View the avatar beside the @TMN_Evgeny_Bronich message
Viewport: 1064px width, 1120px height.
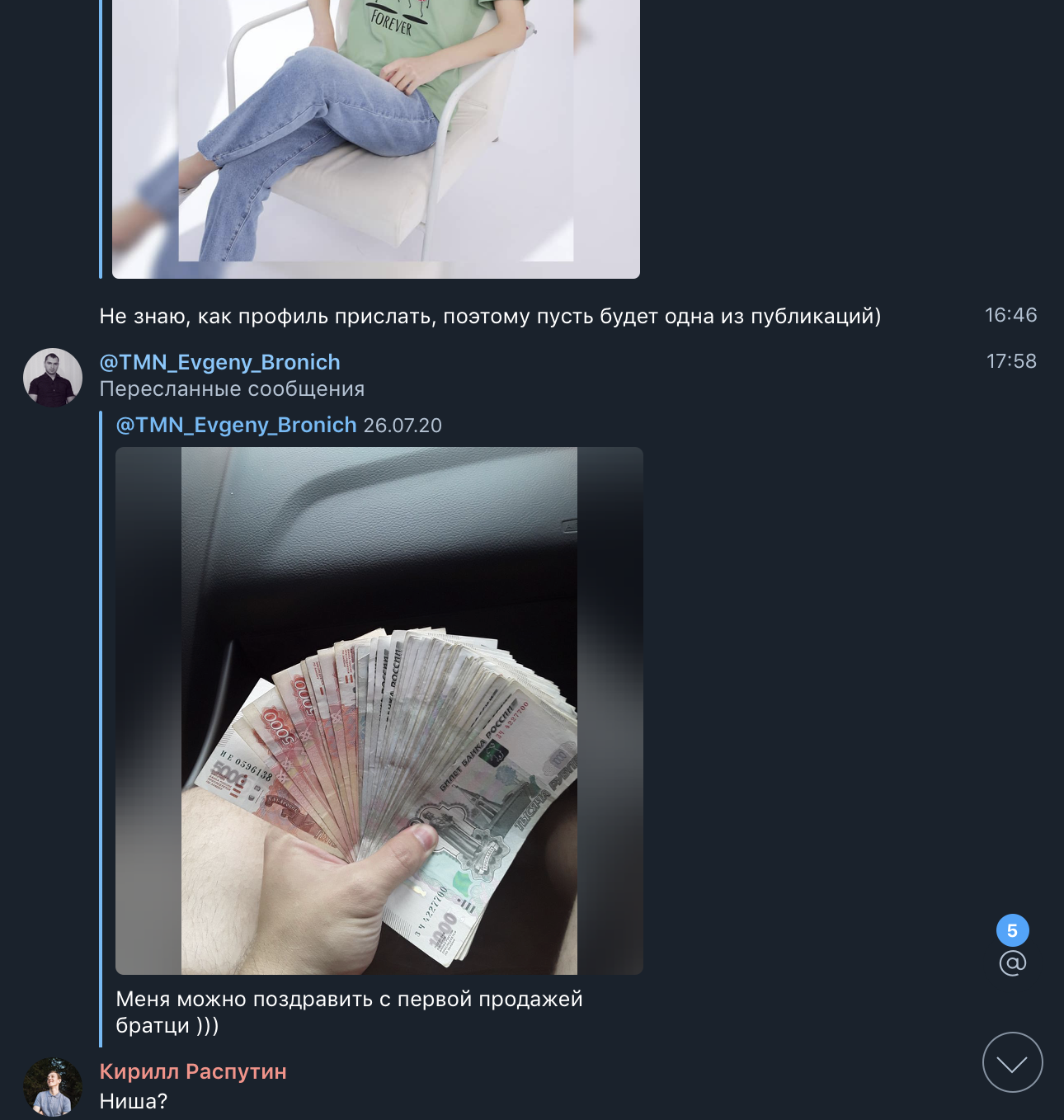(x=53, y=378)
